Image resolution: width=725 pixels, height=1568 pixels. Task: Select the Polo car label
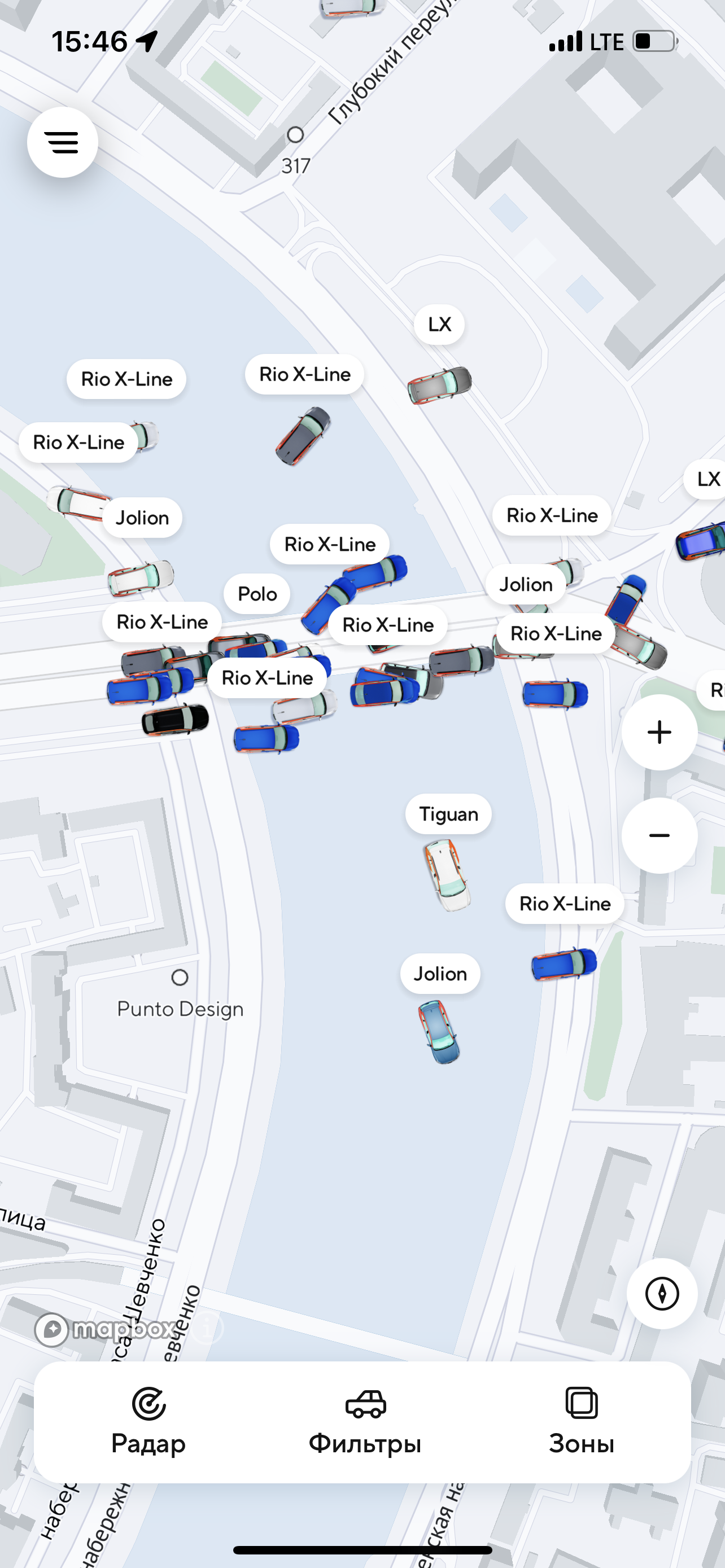coord(257,594)
